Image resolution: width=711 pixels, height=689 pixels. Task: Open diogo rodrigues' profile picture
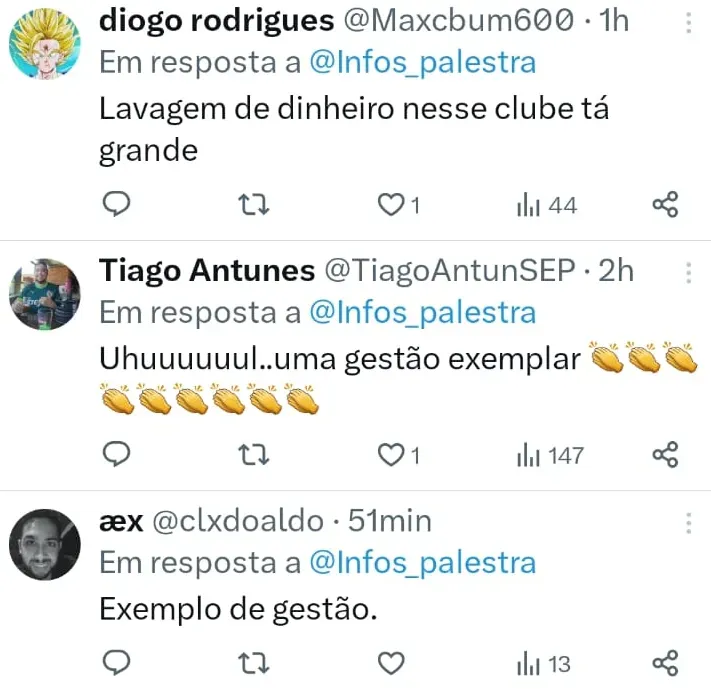click(x=44, y=47)
